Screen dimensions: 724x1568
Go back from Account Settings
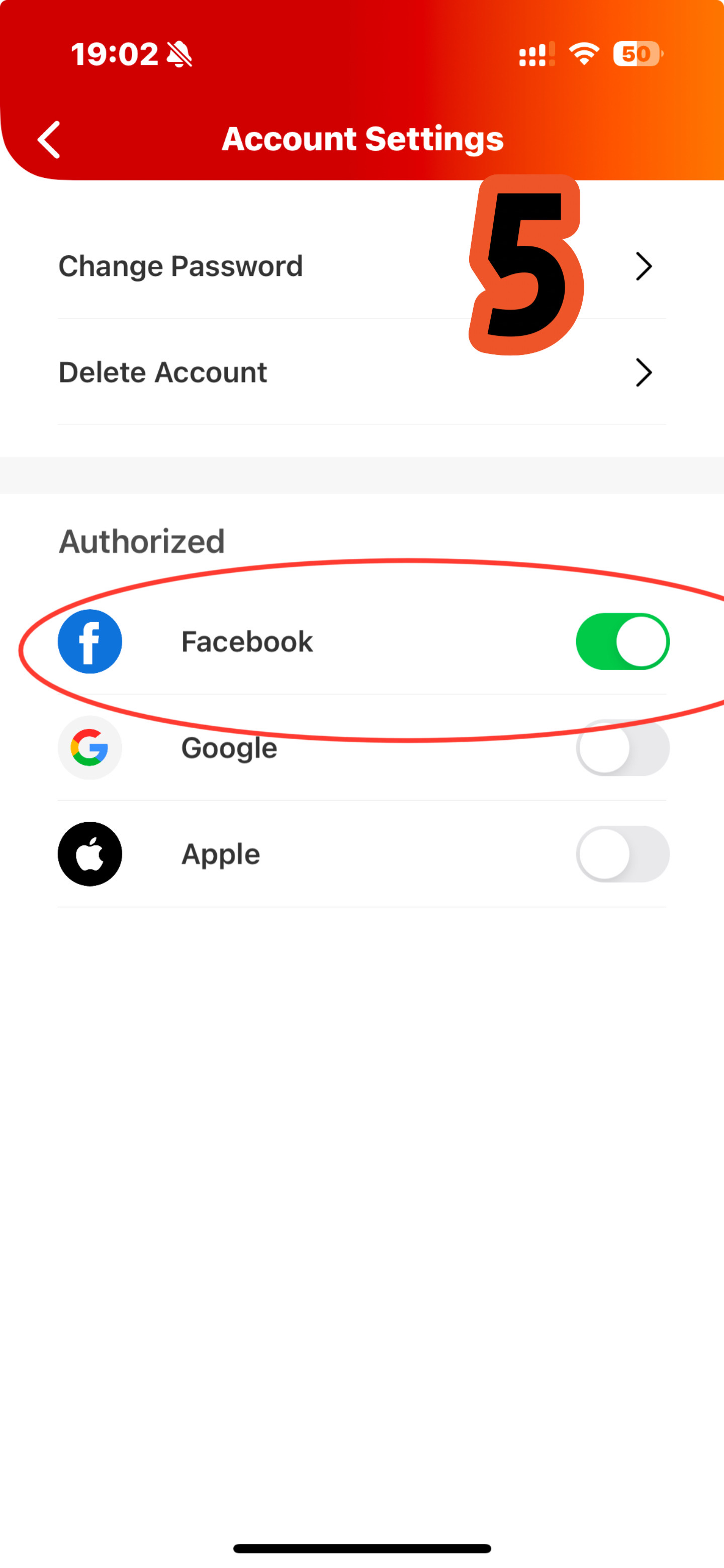point(49,139)
